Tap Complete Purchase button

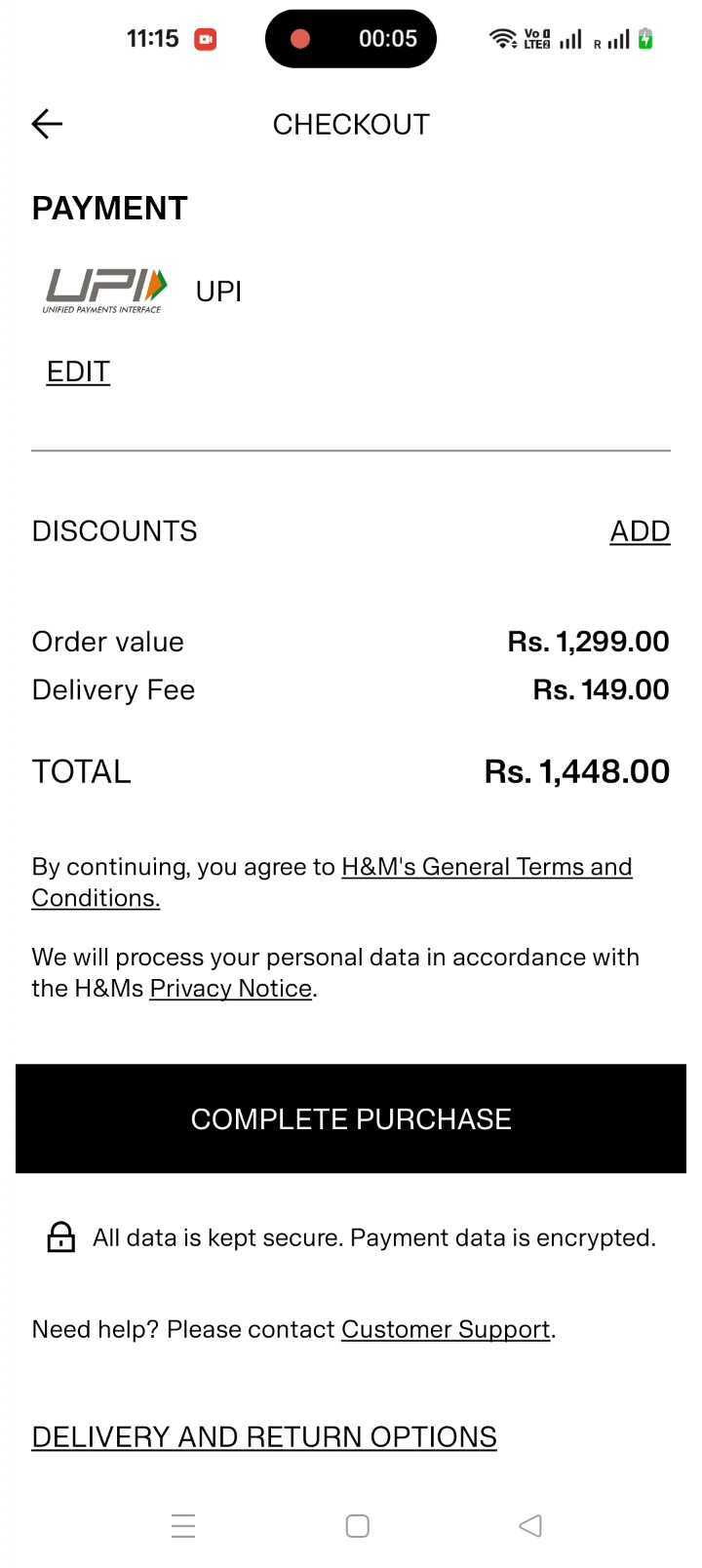[351, 1118]
